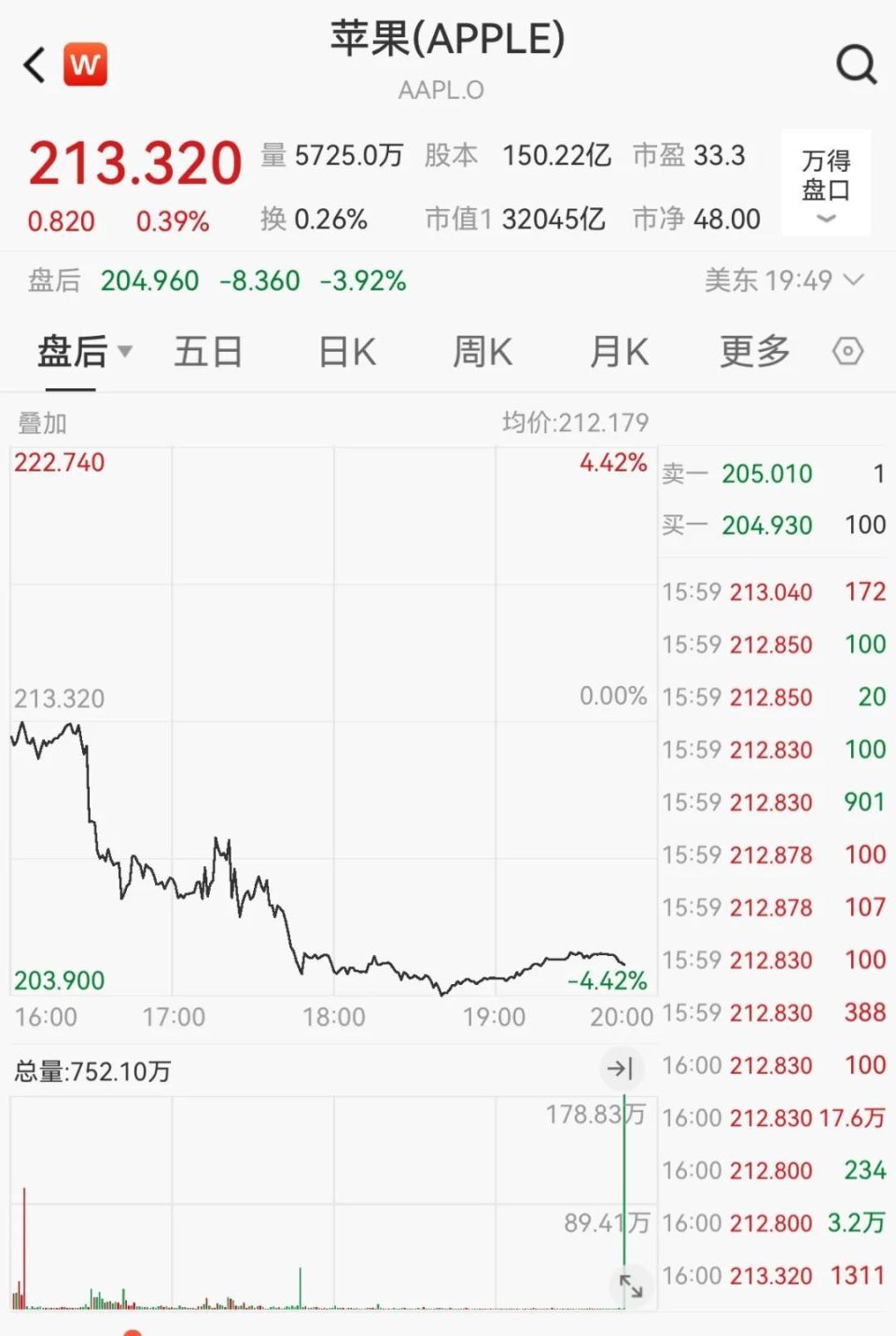
Task: Open the hexagonal chart settings icon
Action: [847, 351]
